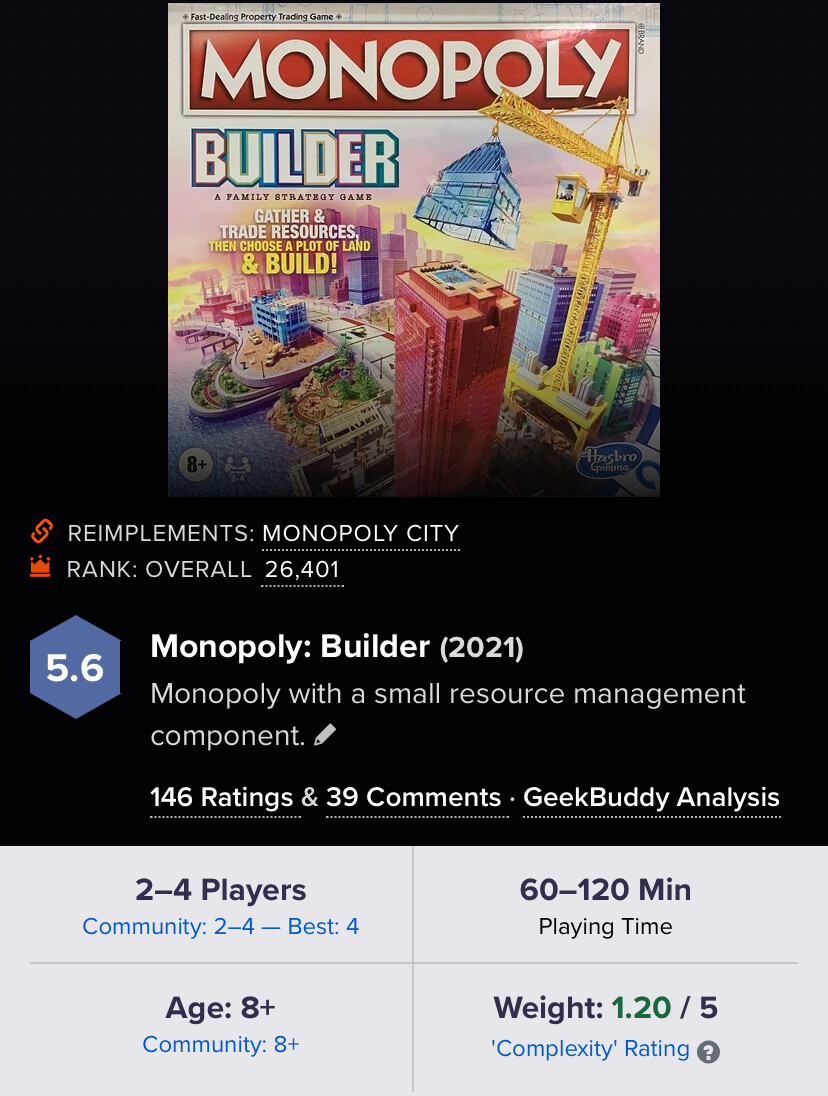Edit the game description with pencil icon

[325, 736]
